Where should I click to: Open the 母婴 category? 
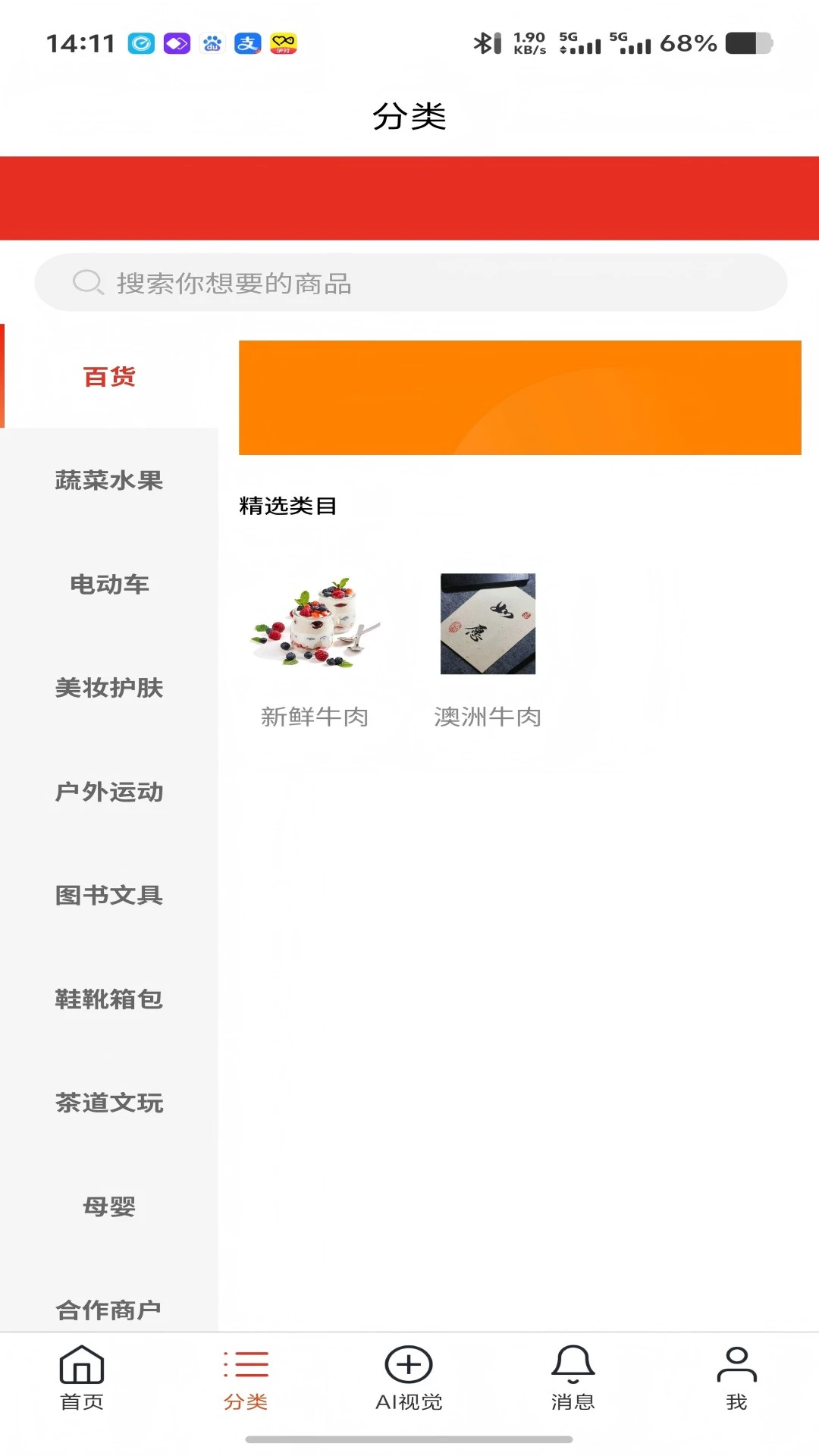[109, 1206]
